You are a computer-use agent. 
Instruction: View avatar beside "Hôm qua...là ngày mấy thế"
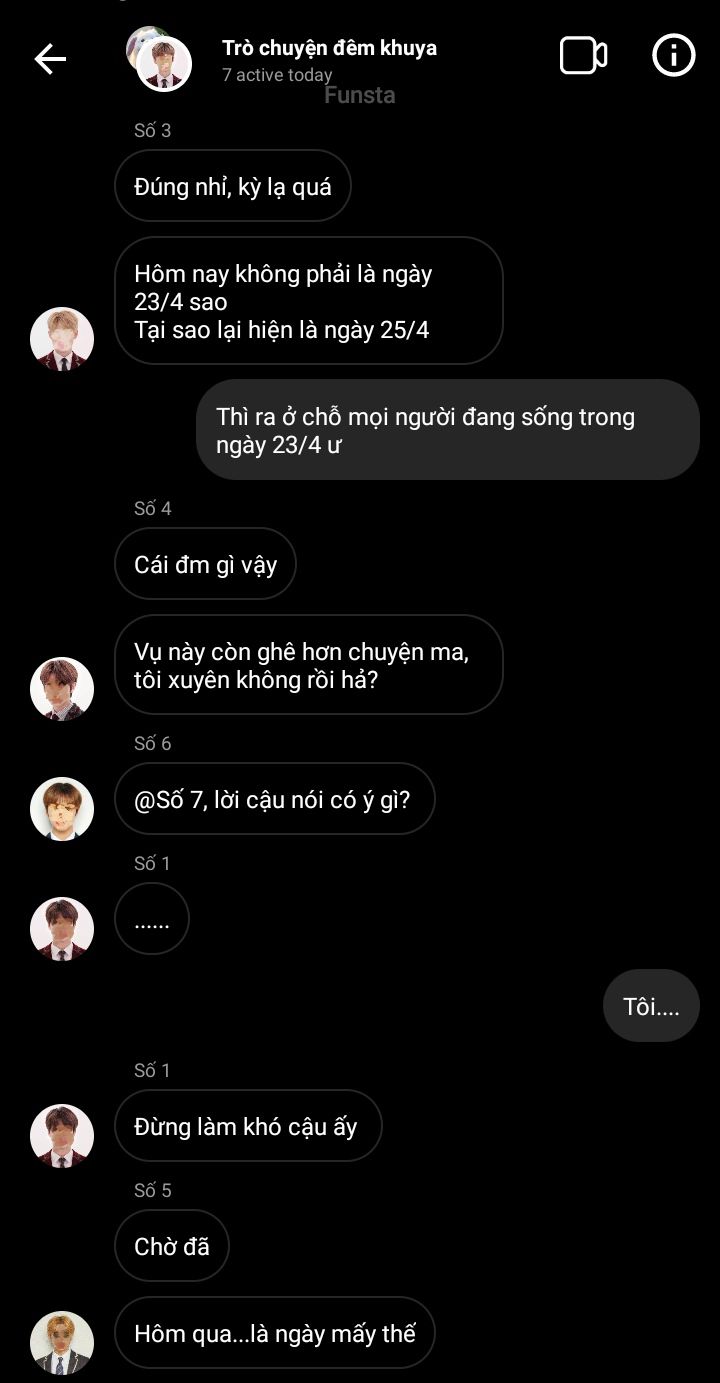click(62, 1342)
